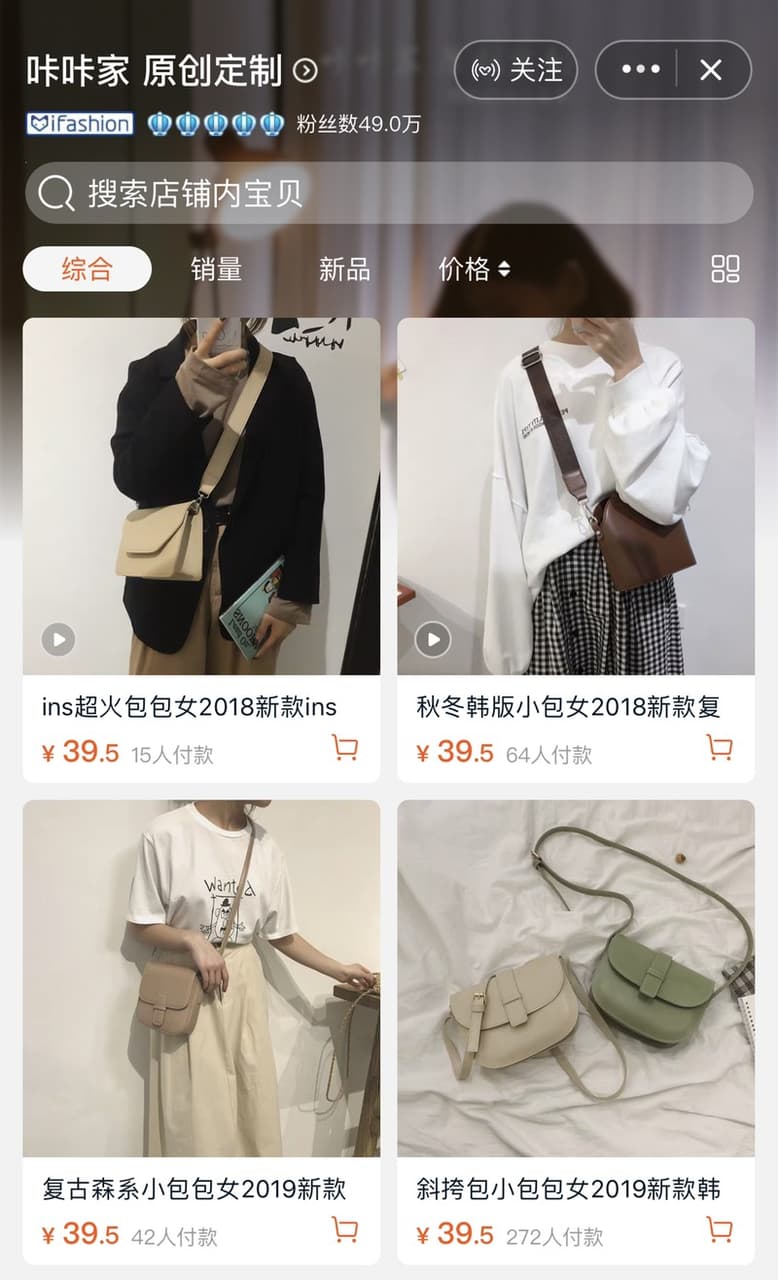Sort items by 价格

[474, 269]
